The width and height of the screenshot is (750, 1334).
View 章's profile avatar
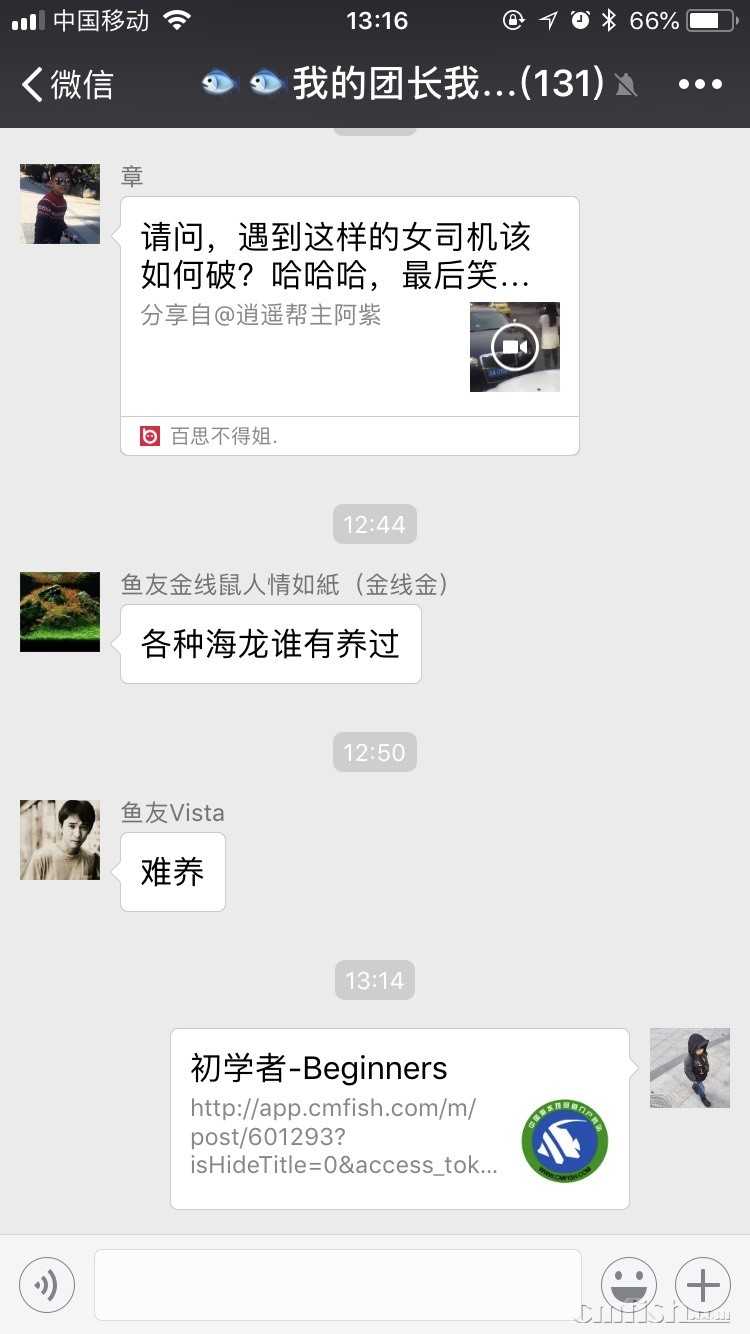60,204
